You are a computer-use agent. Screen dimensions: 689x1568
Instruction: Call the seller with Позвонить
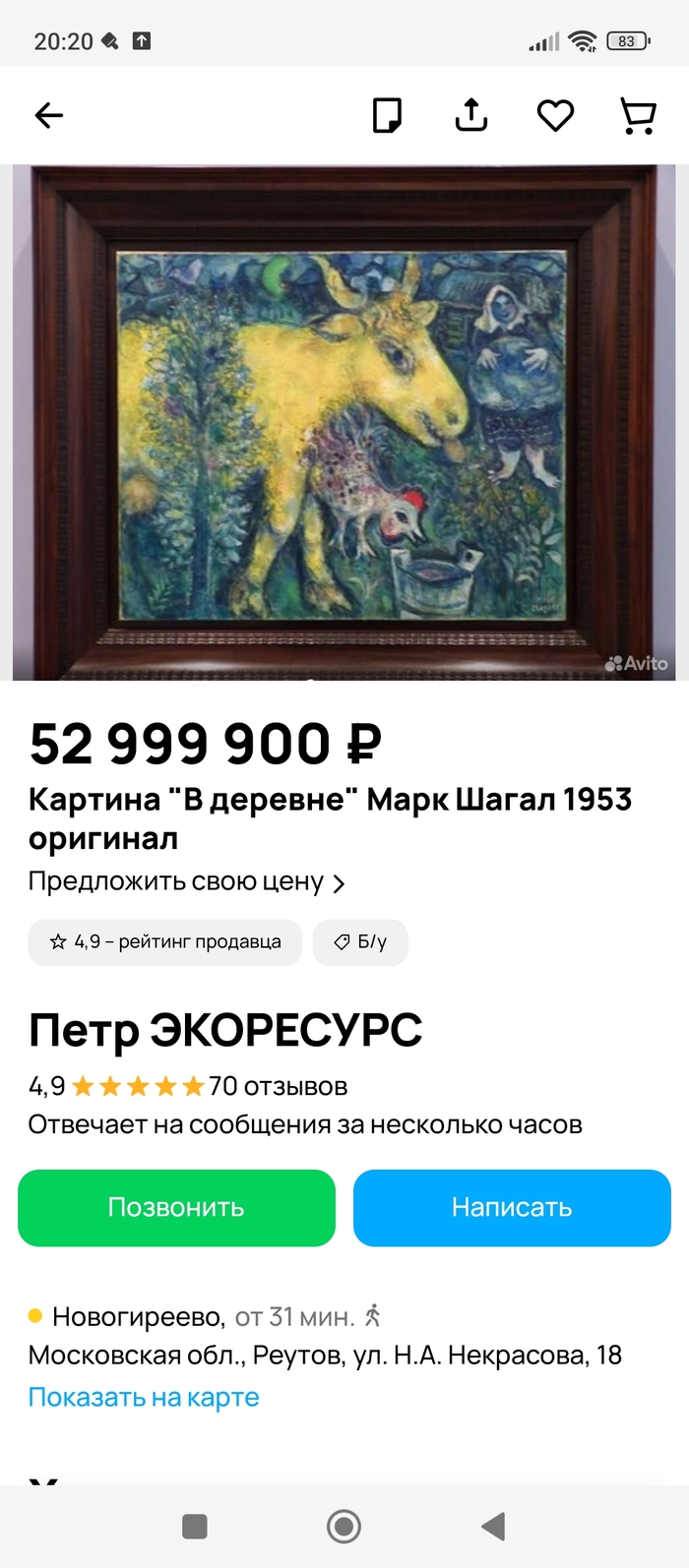click(x=176, y=1208)
